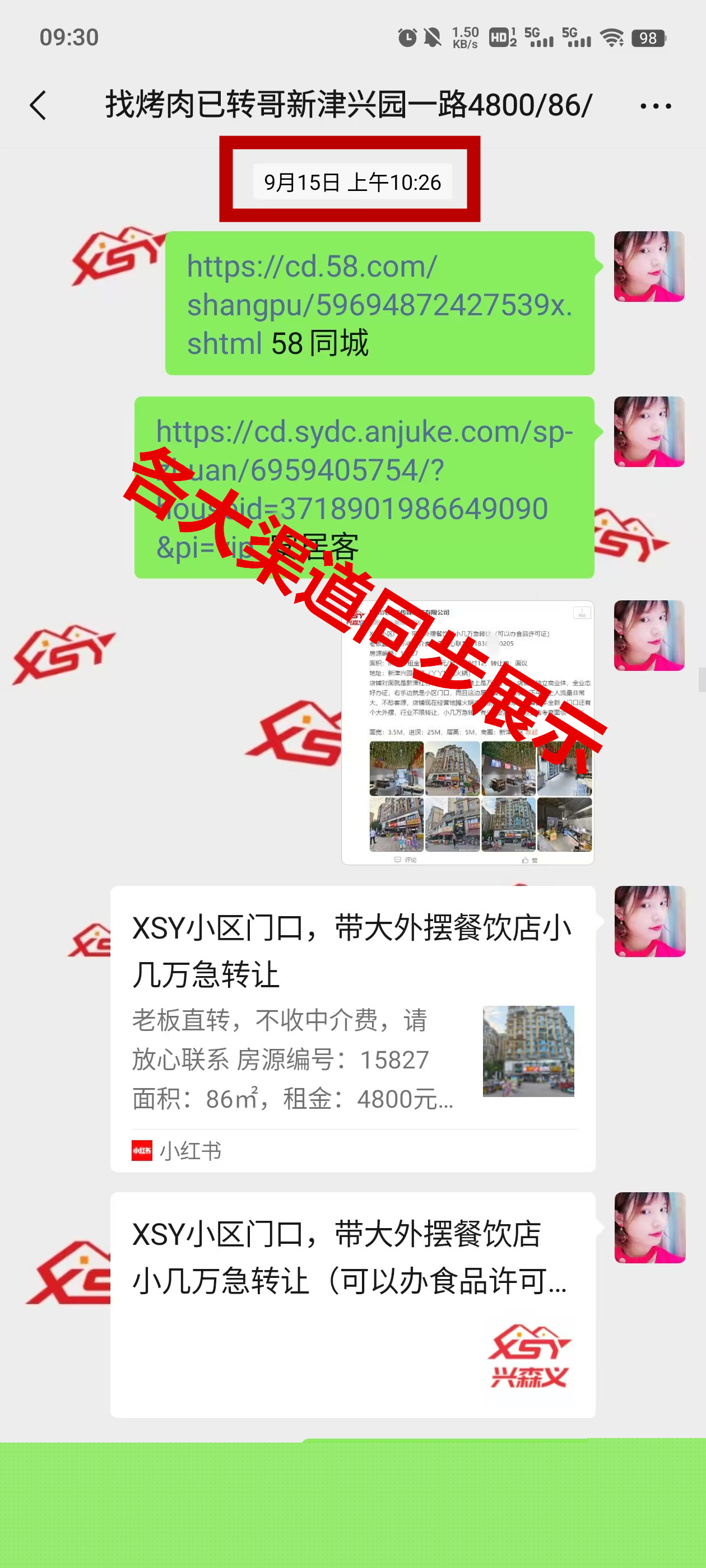Open the 兴森义 shared card about 食品许可

point(352,1304)
